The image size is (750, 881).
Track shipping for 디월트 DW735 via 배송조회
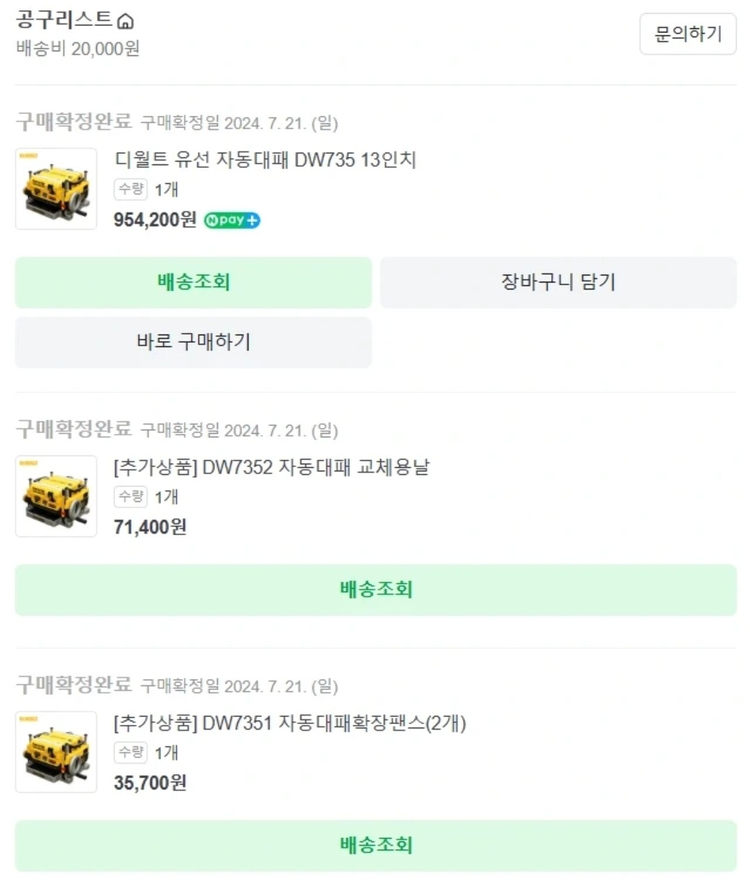191,283
